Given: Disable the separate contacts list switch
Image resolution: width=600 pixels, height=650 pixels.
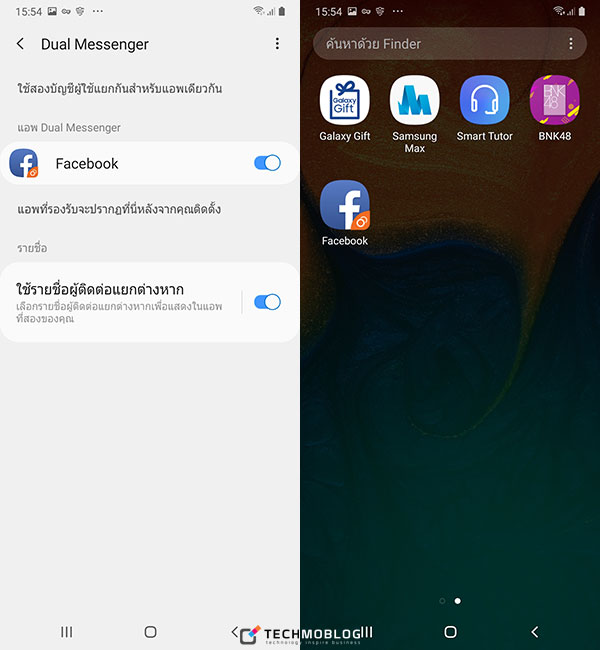Looking at the screenshot, I should tap(267, 302).
